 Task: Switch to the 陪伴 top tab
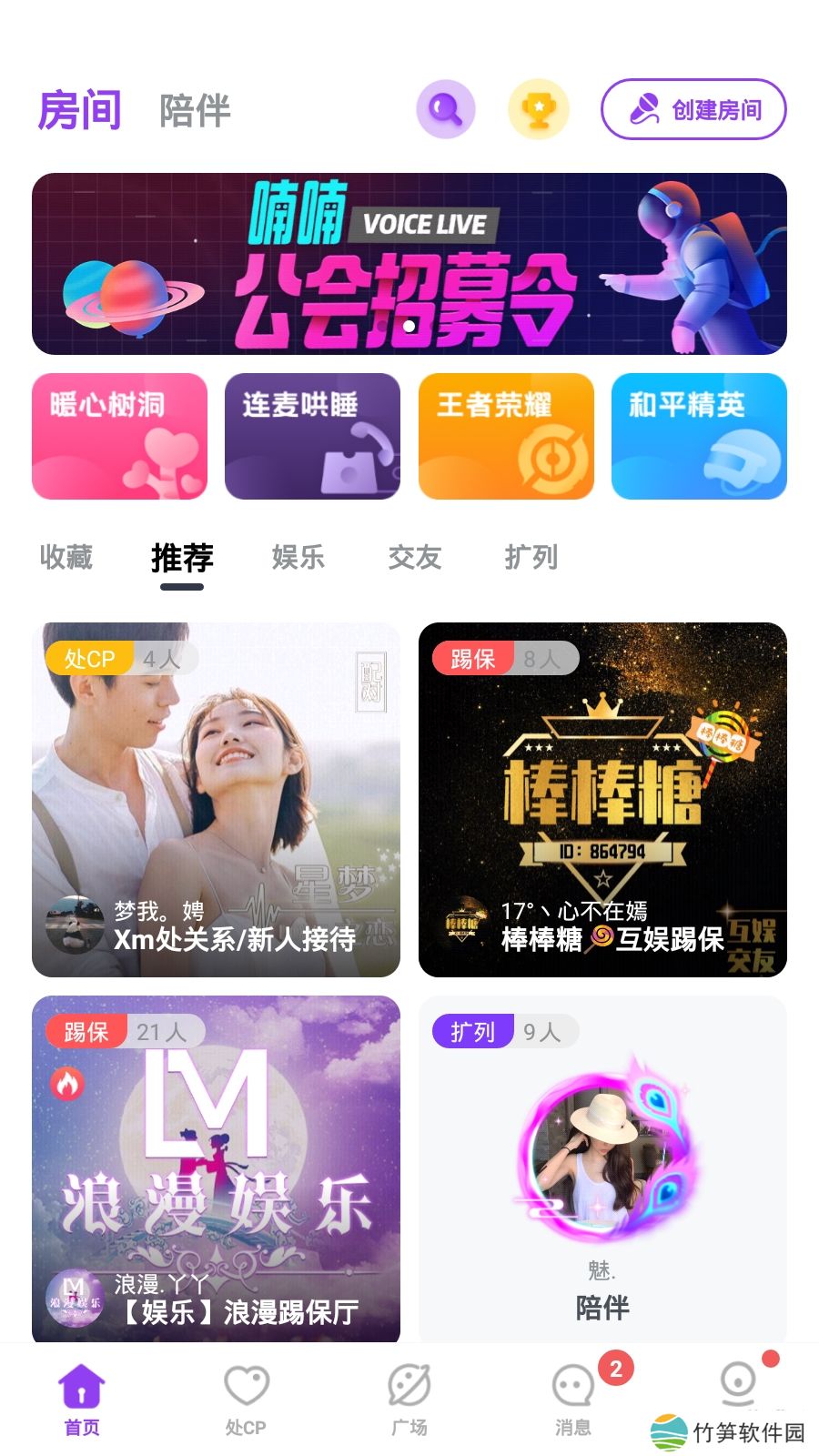195,111
